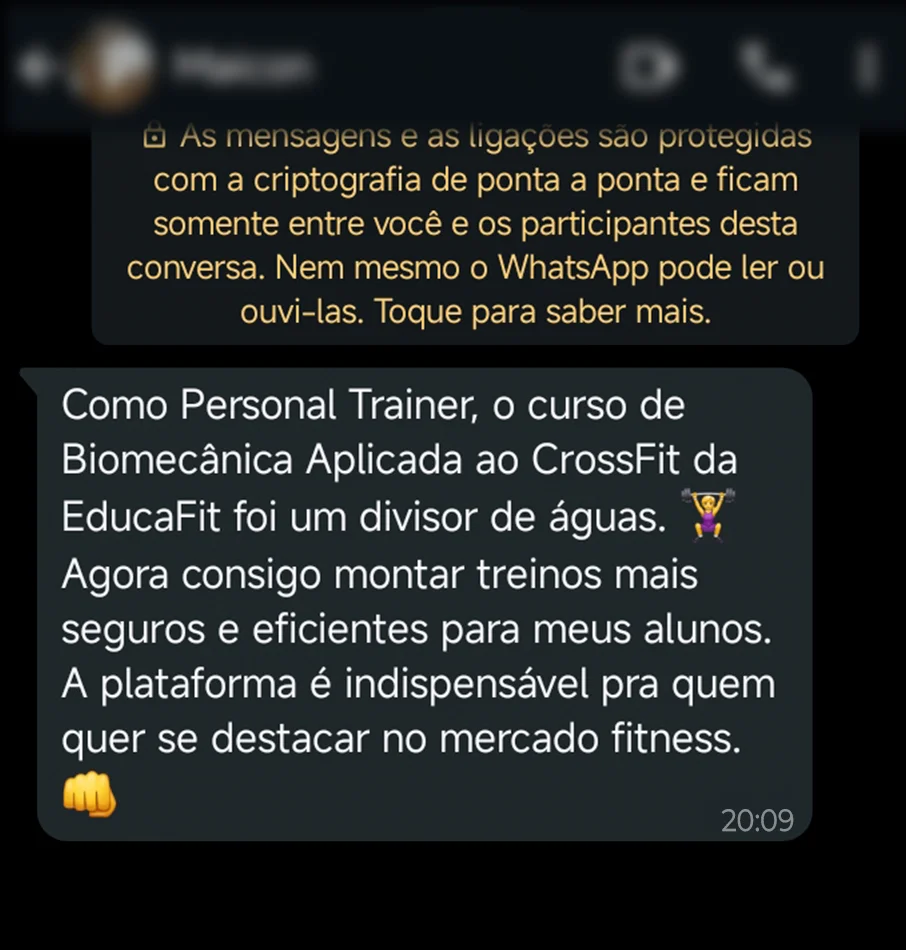Start a voice call
Screen dimensions: 906x950
[765, 68]
